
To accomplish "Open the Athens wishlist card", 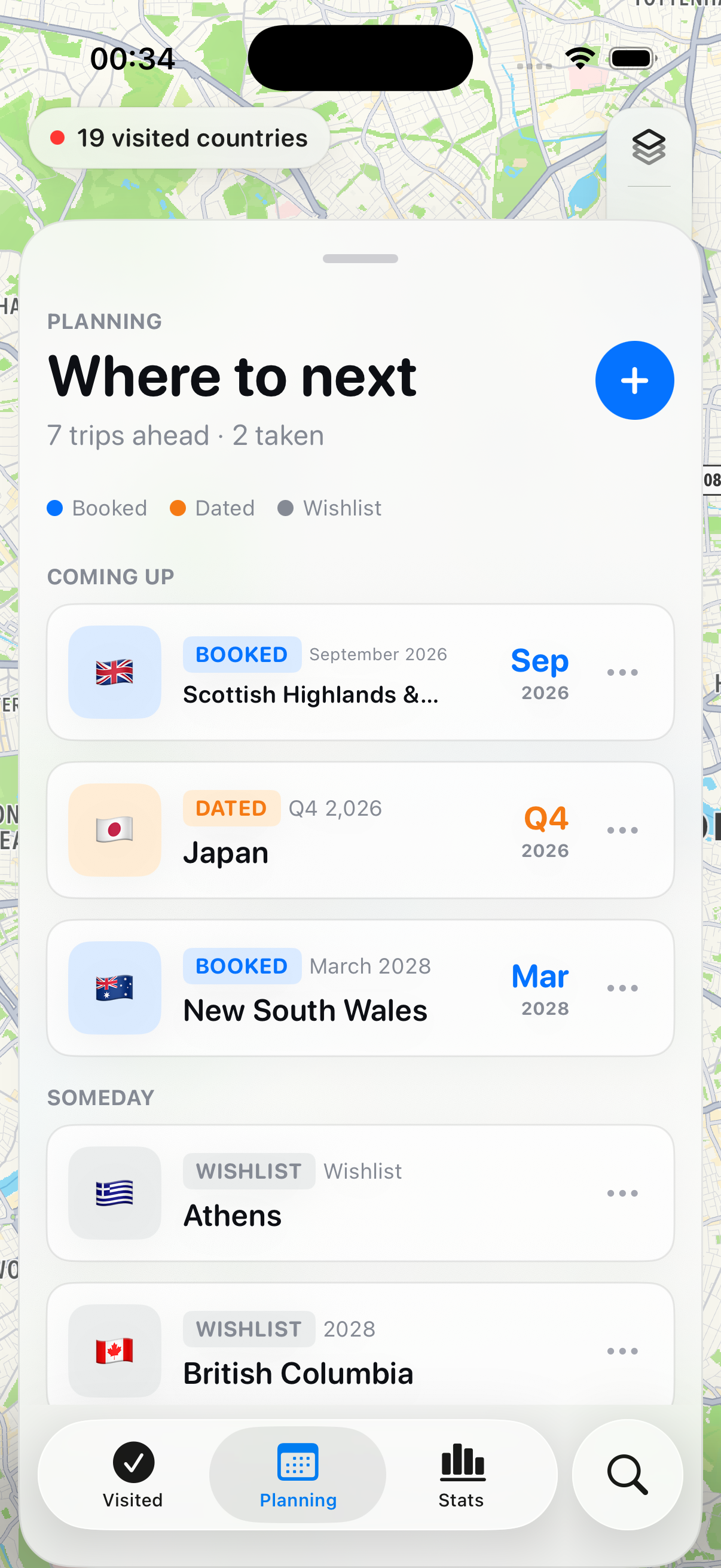I will [360, 1192].
